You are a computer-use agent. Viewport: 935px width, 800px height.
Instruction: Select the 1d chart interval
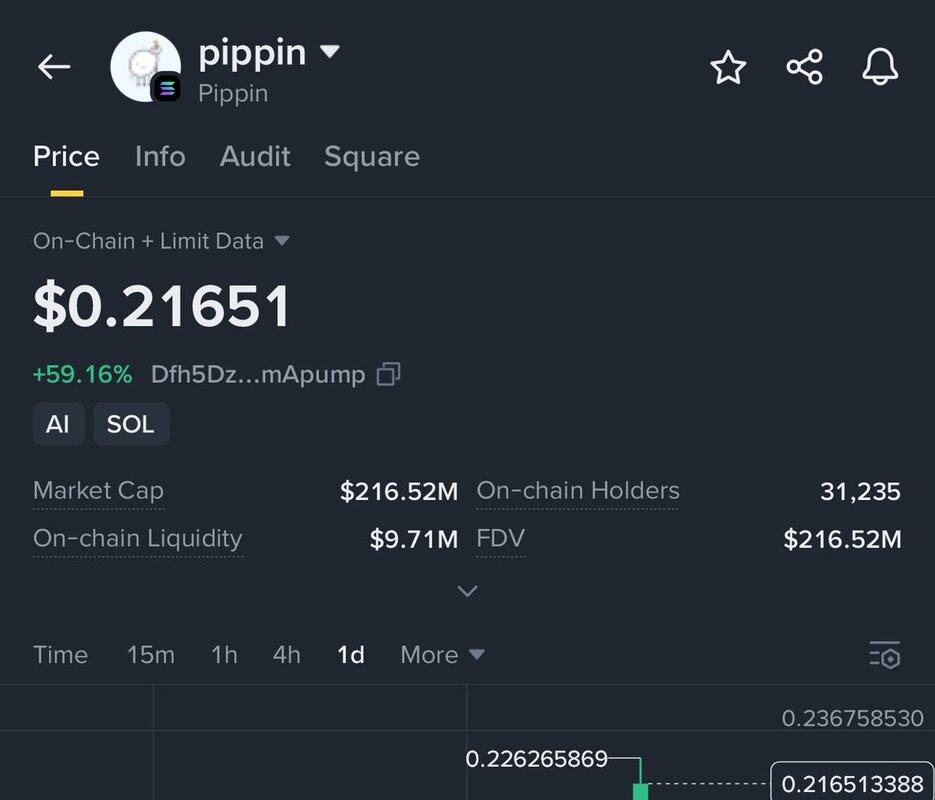tap(350, 655)
